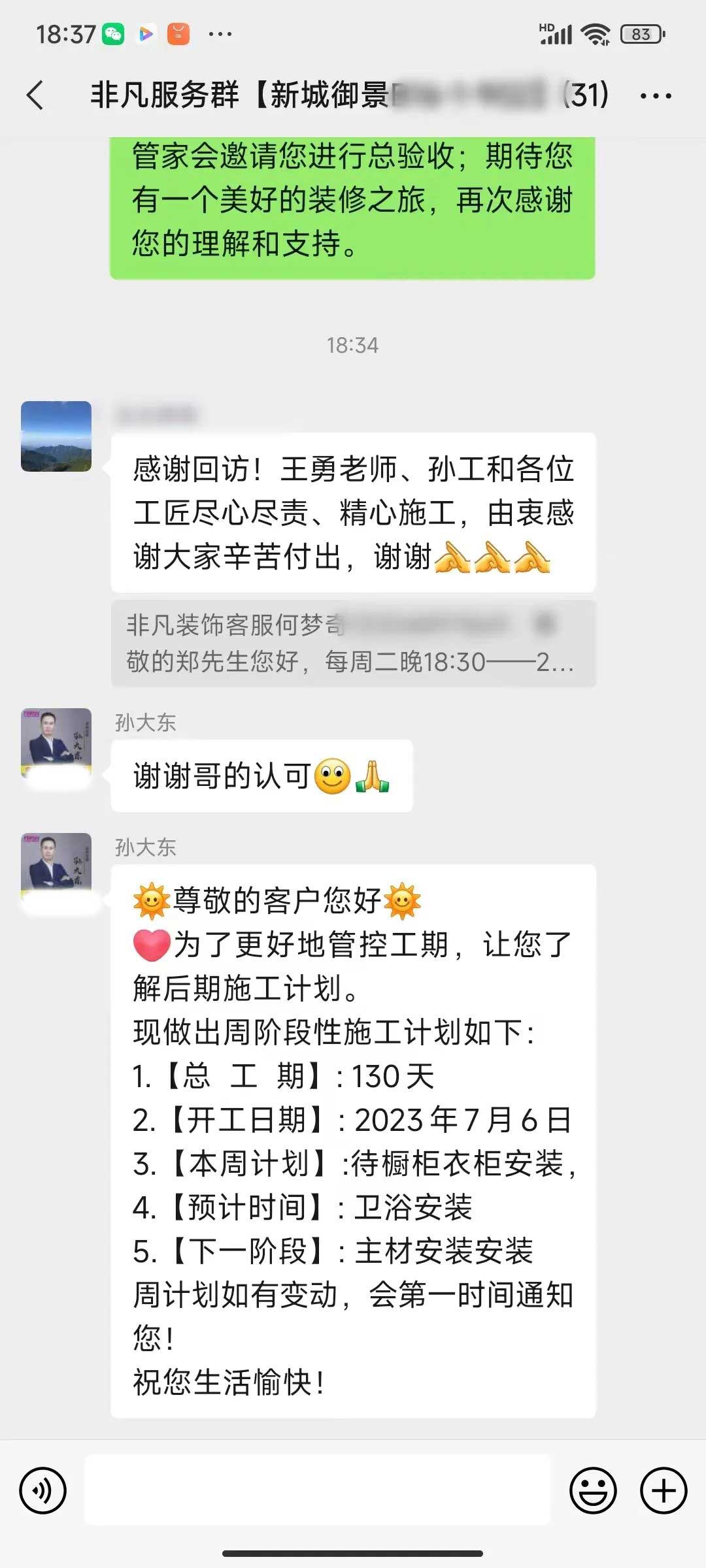Open the plus attachment menu
The height and width of the screenshot is (1568, 706).
[664, 1490]
